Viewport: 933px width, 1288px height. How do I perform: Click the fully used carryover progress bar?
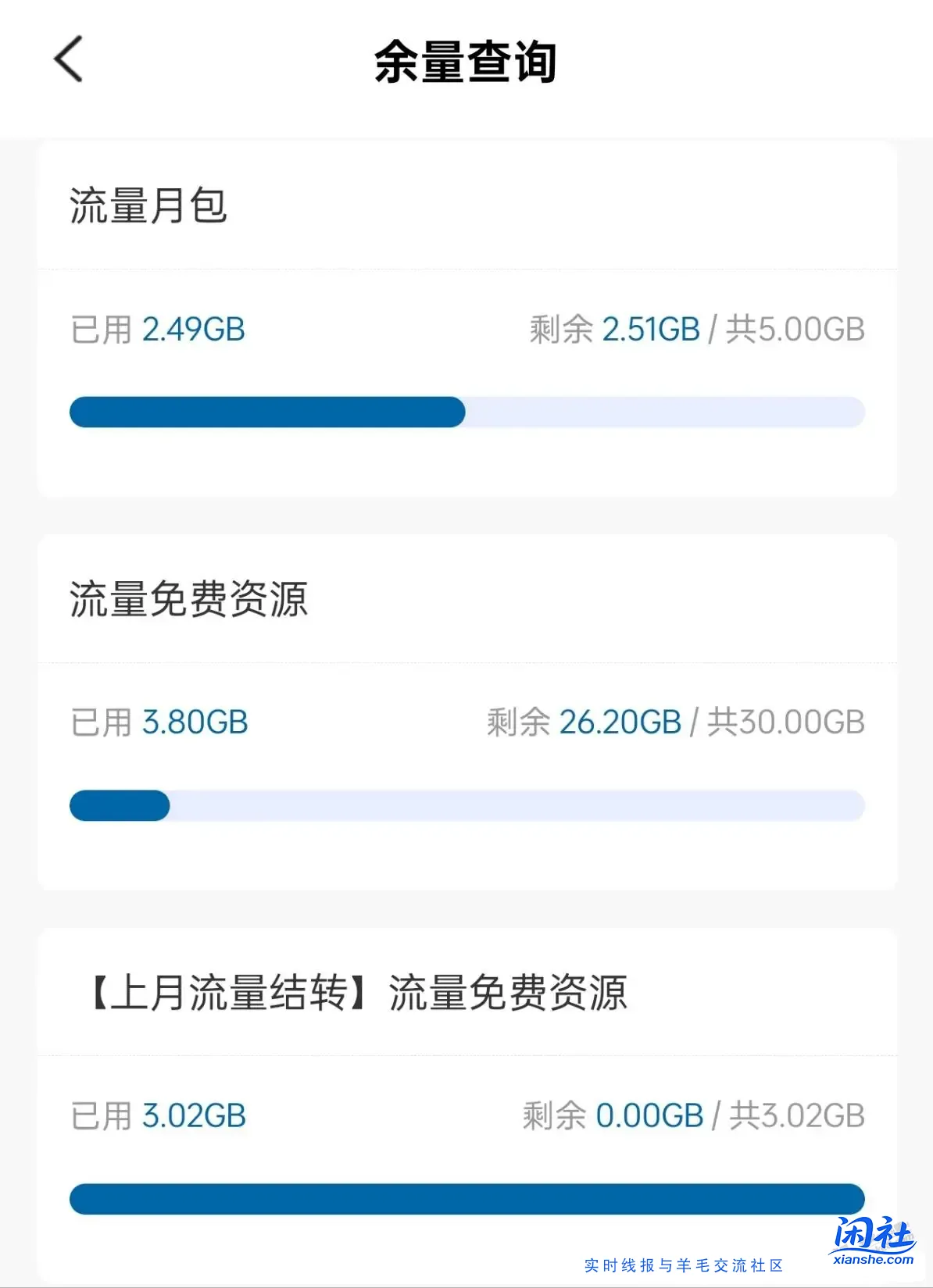tap(466, 1200)
